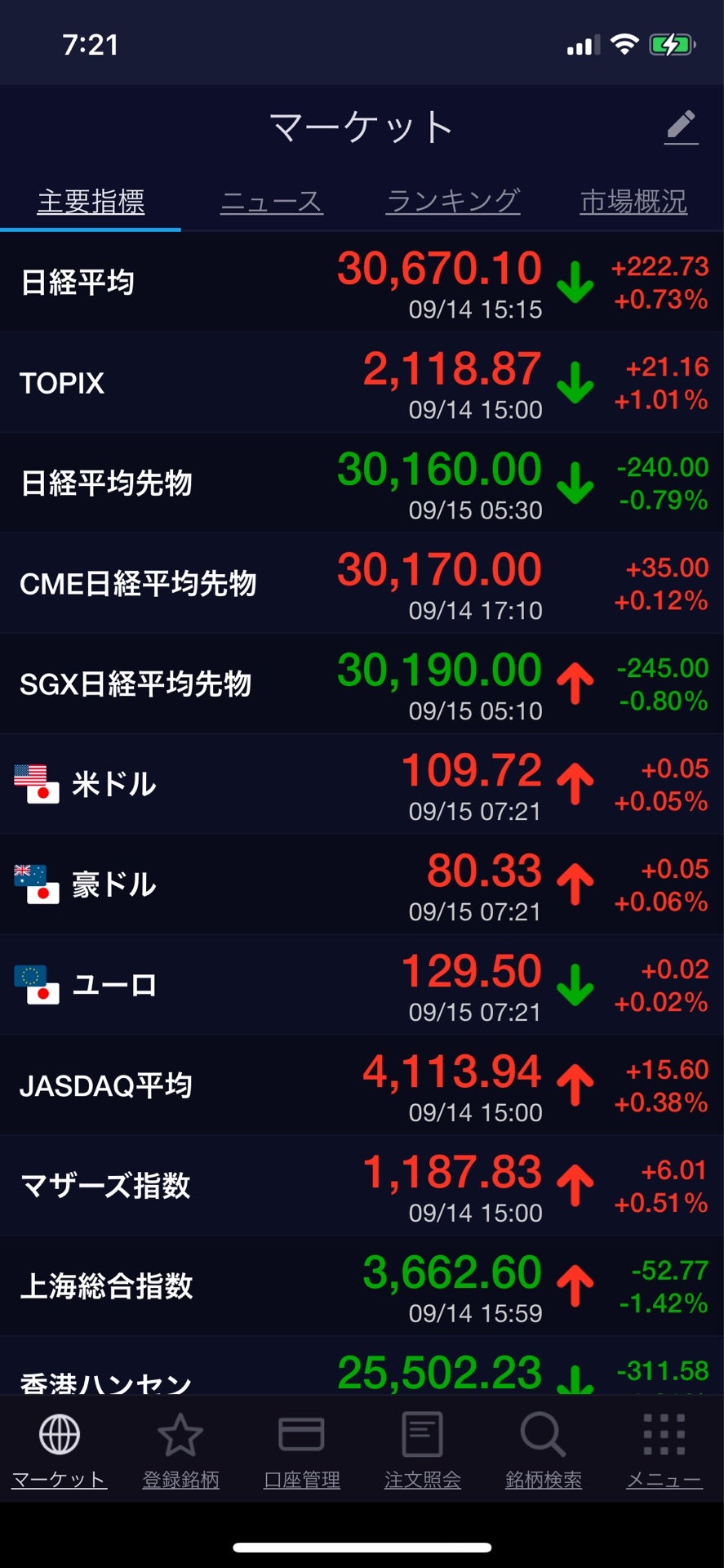View the 米ドル exchange rate
Screen dimensions: 724x1568
(x=362, y=785)
